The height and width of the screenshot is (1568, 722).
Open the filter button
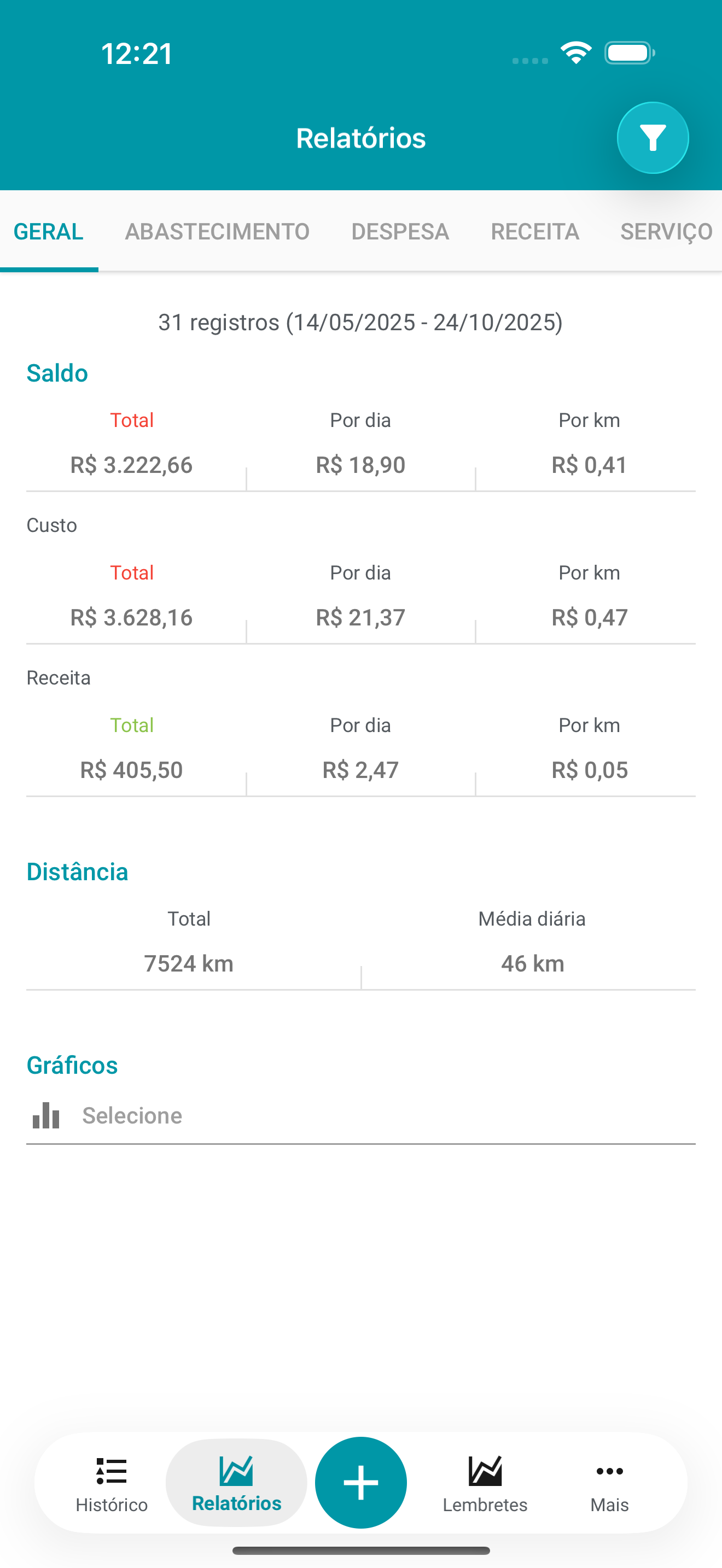click(x=653, y=138)
